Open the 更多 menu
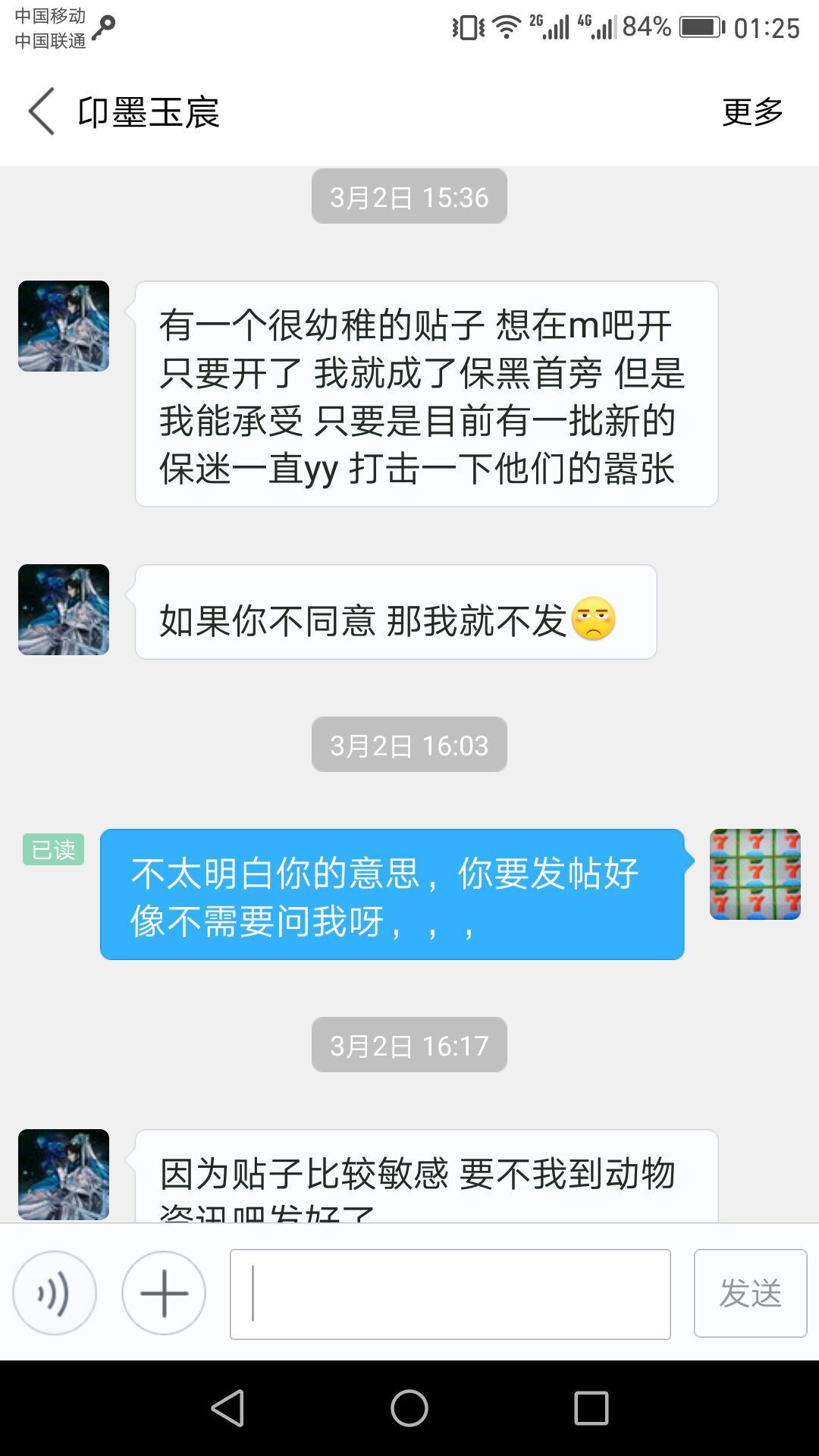819x1456 pixels. click(x=752, y=112)
